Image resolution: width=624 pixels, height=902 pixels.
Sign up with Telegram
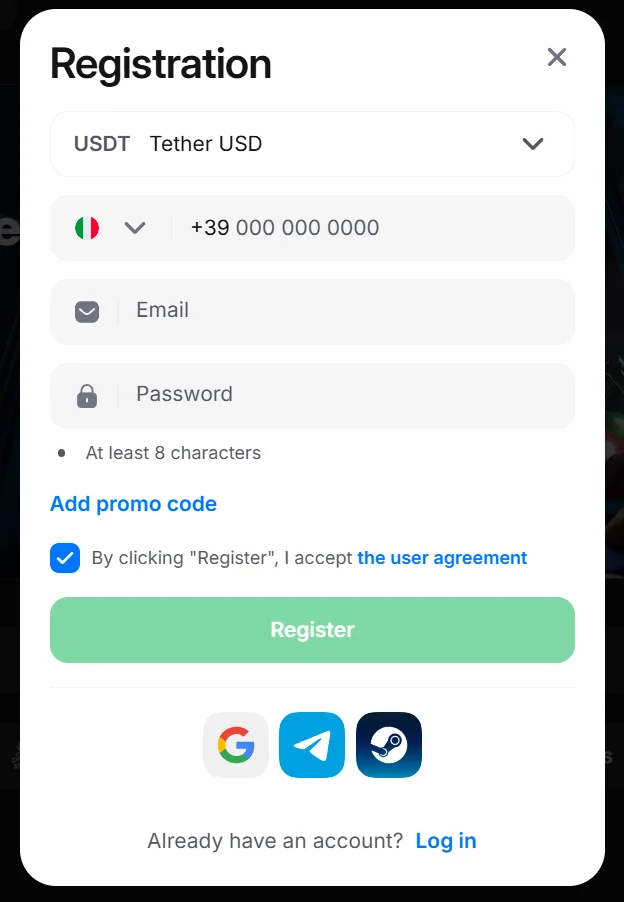[312, 745]
